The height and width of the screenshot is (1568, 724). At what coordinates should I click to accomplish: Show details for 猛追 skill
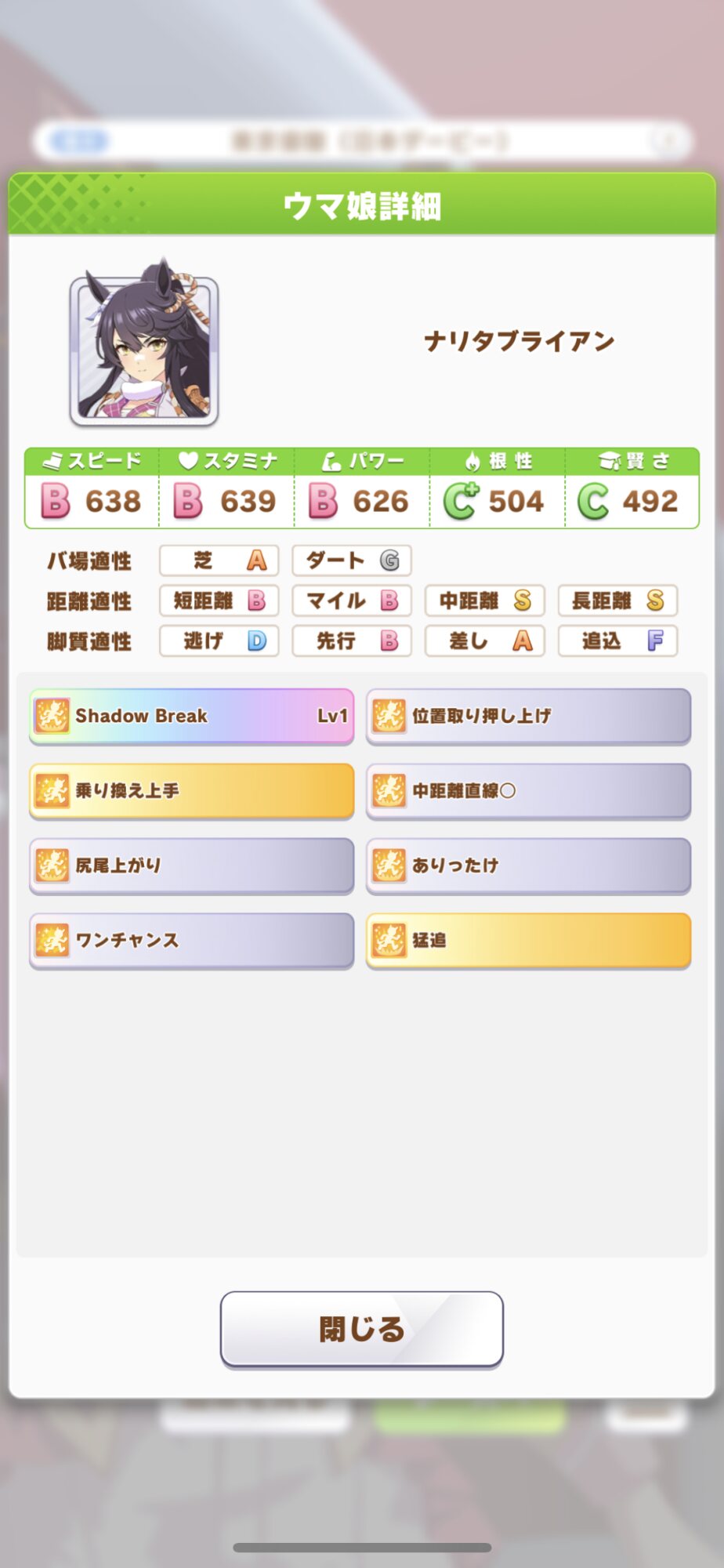528,940
